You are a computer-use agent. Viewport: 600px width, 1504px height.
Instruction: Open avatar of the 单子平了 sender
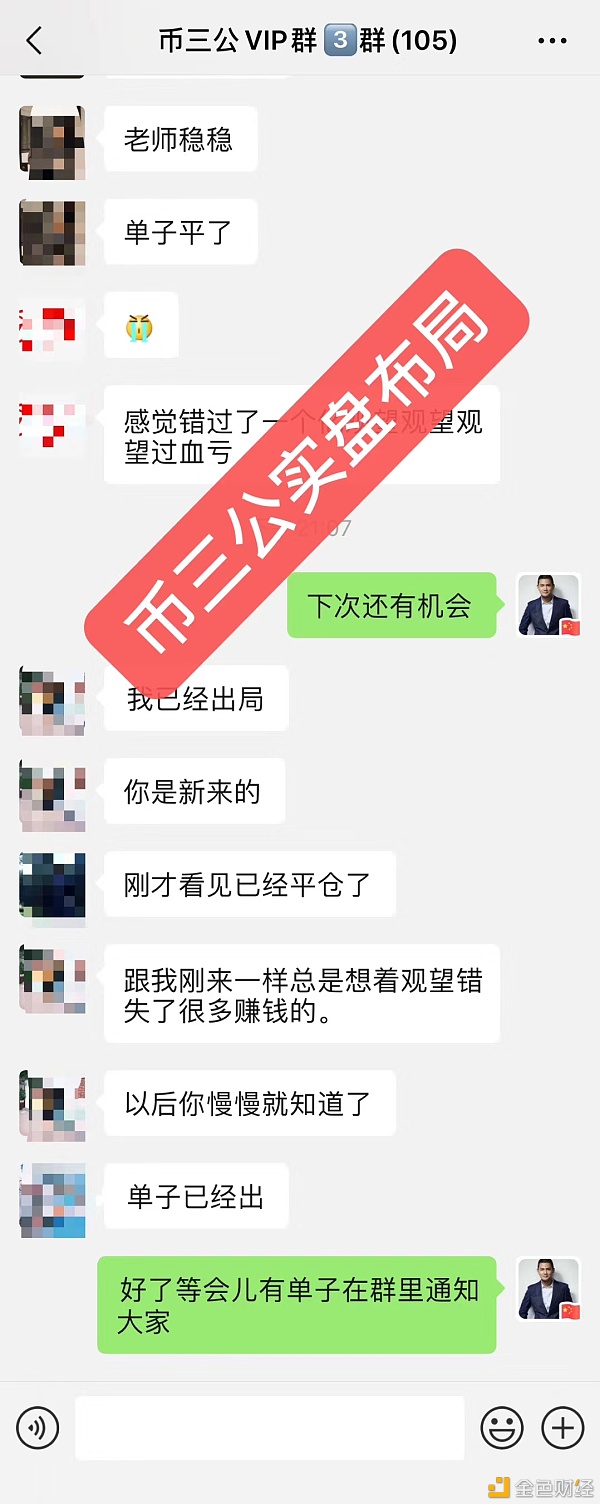tap(52, 233)
